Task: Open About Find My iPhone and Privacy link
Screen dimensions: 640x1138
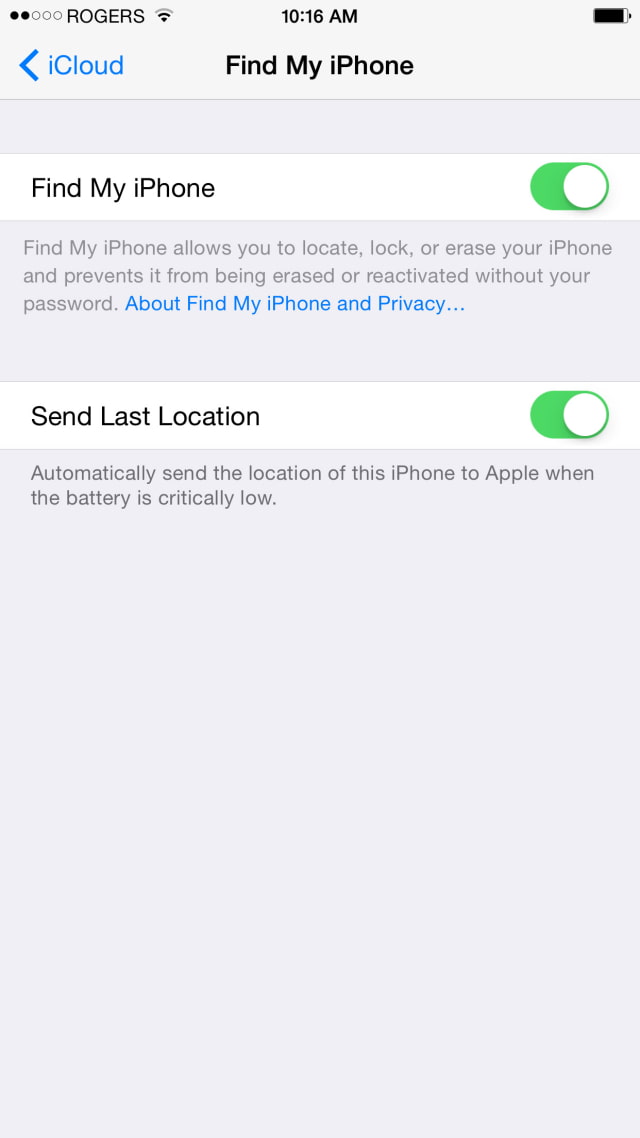Action: coord(295,303)
